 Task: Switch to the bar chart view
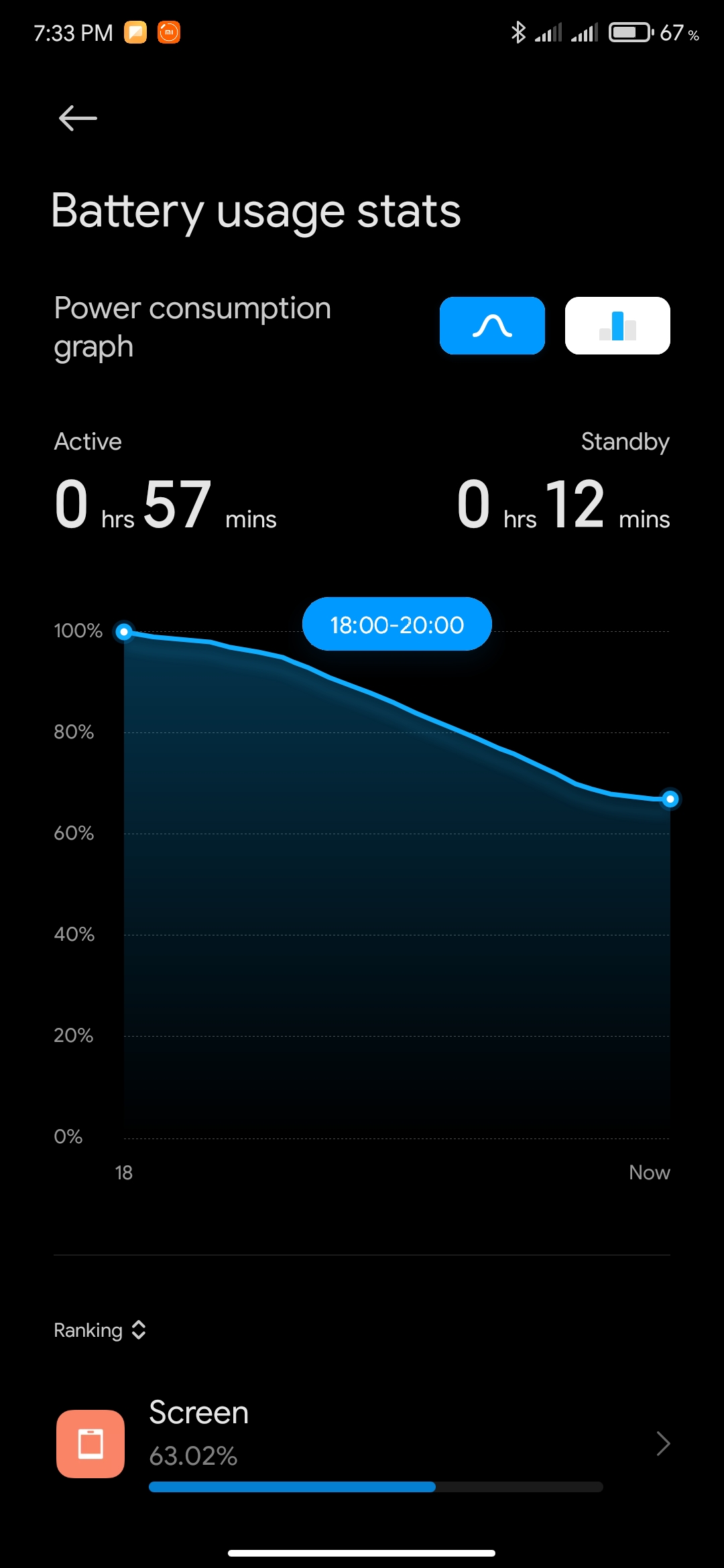pyautogui.click(x=617, y=326)
